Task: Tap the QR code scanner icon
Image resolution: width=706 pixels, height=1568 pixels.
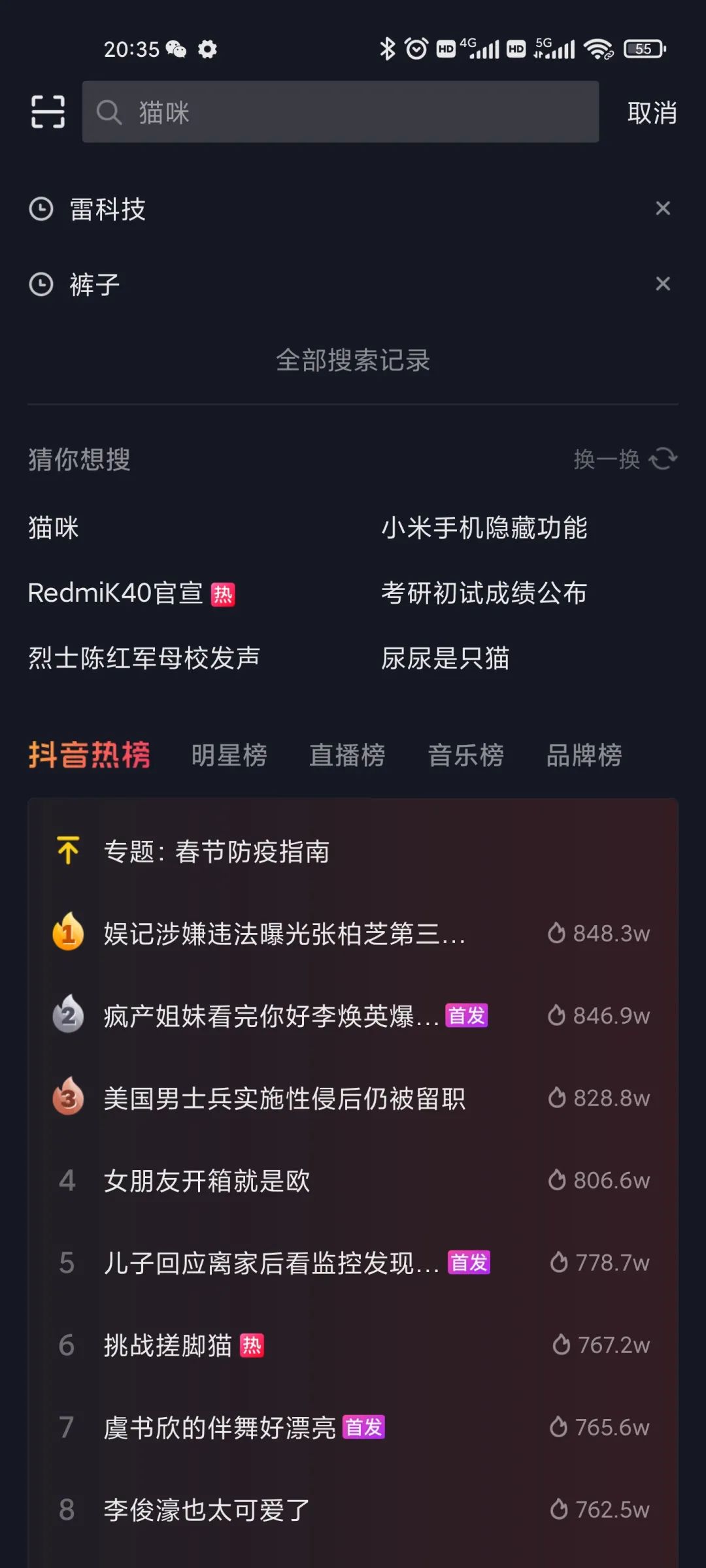Action: 47,112
